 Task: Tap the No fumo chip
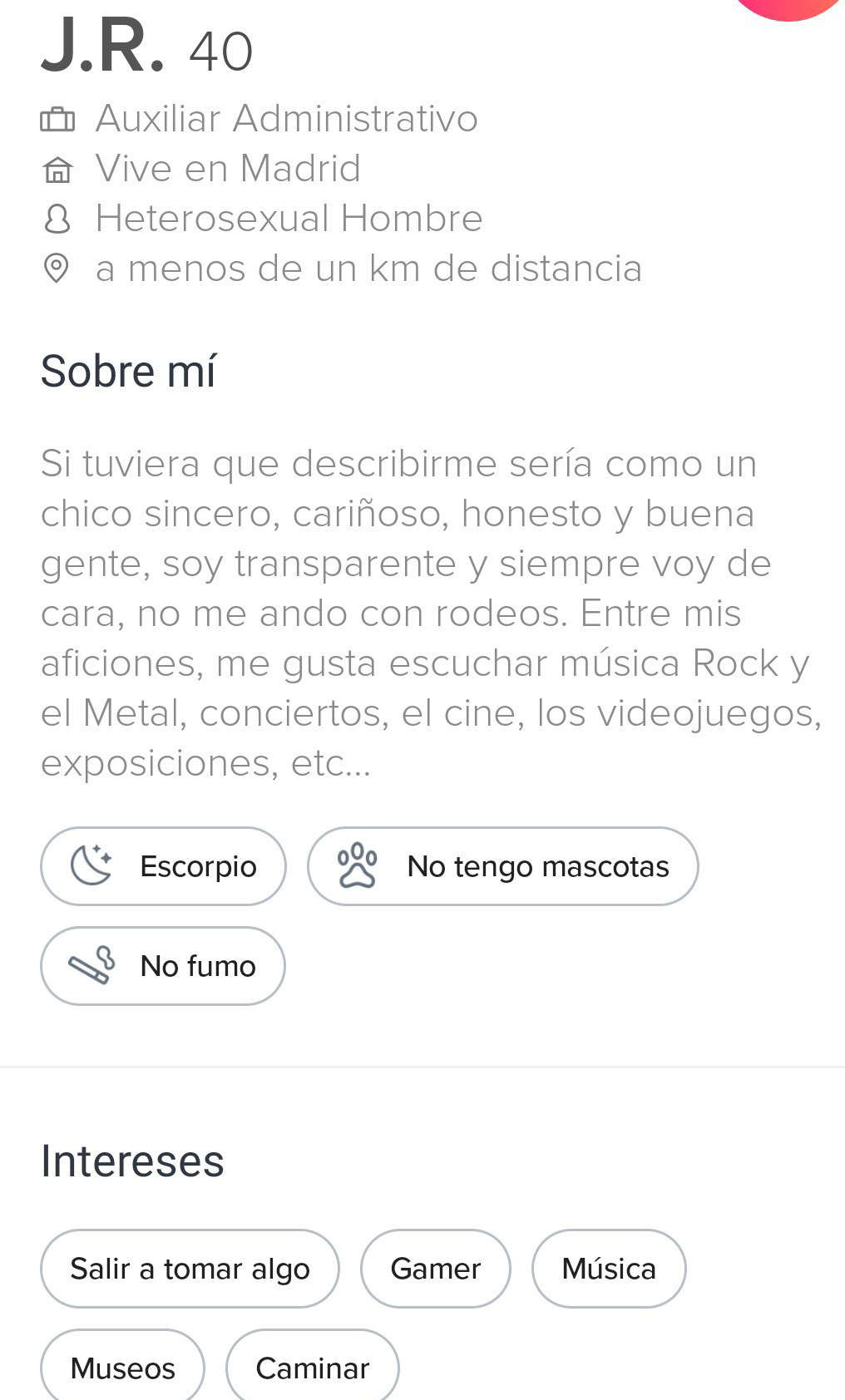click(163, 966)
